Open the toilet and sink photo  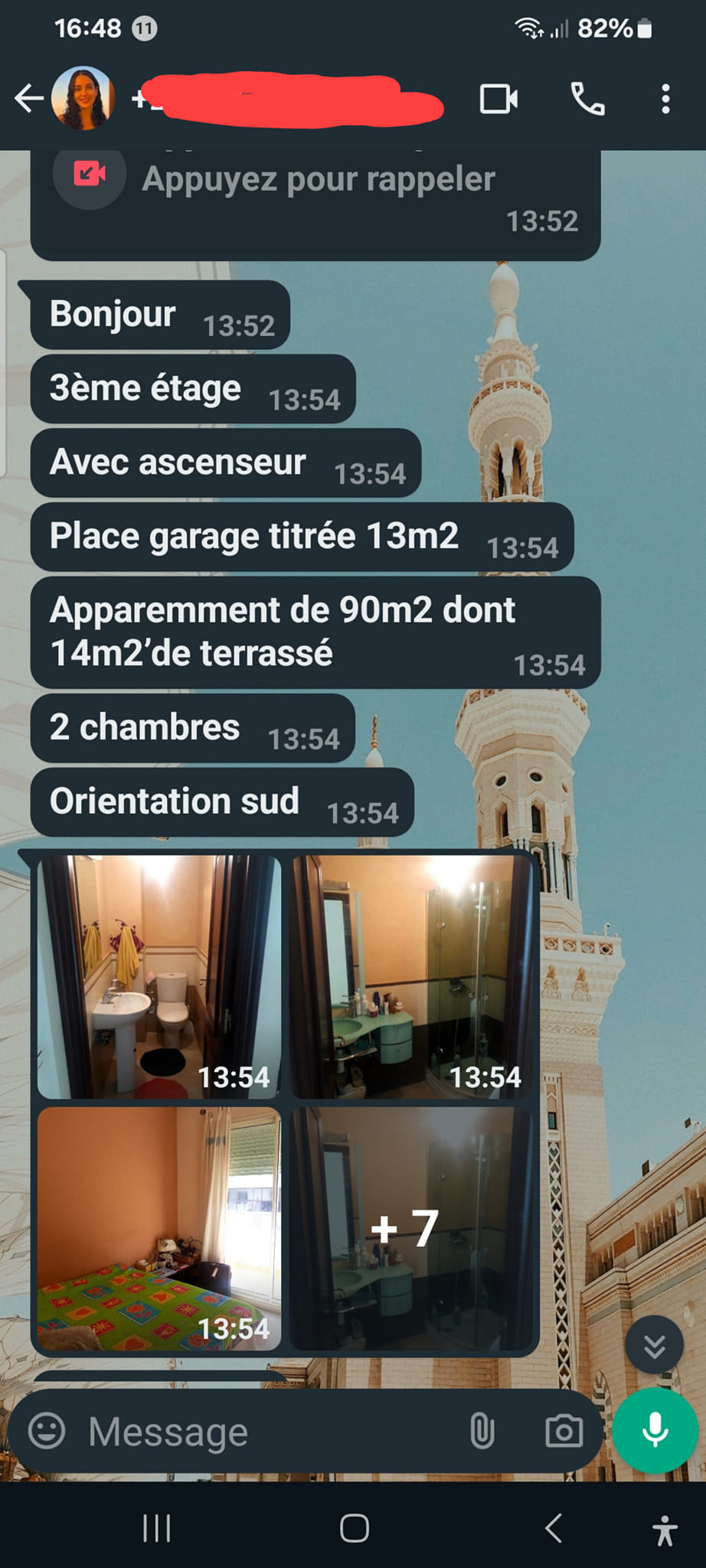coord(159,976)
